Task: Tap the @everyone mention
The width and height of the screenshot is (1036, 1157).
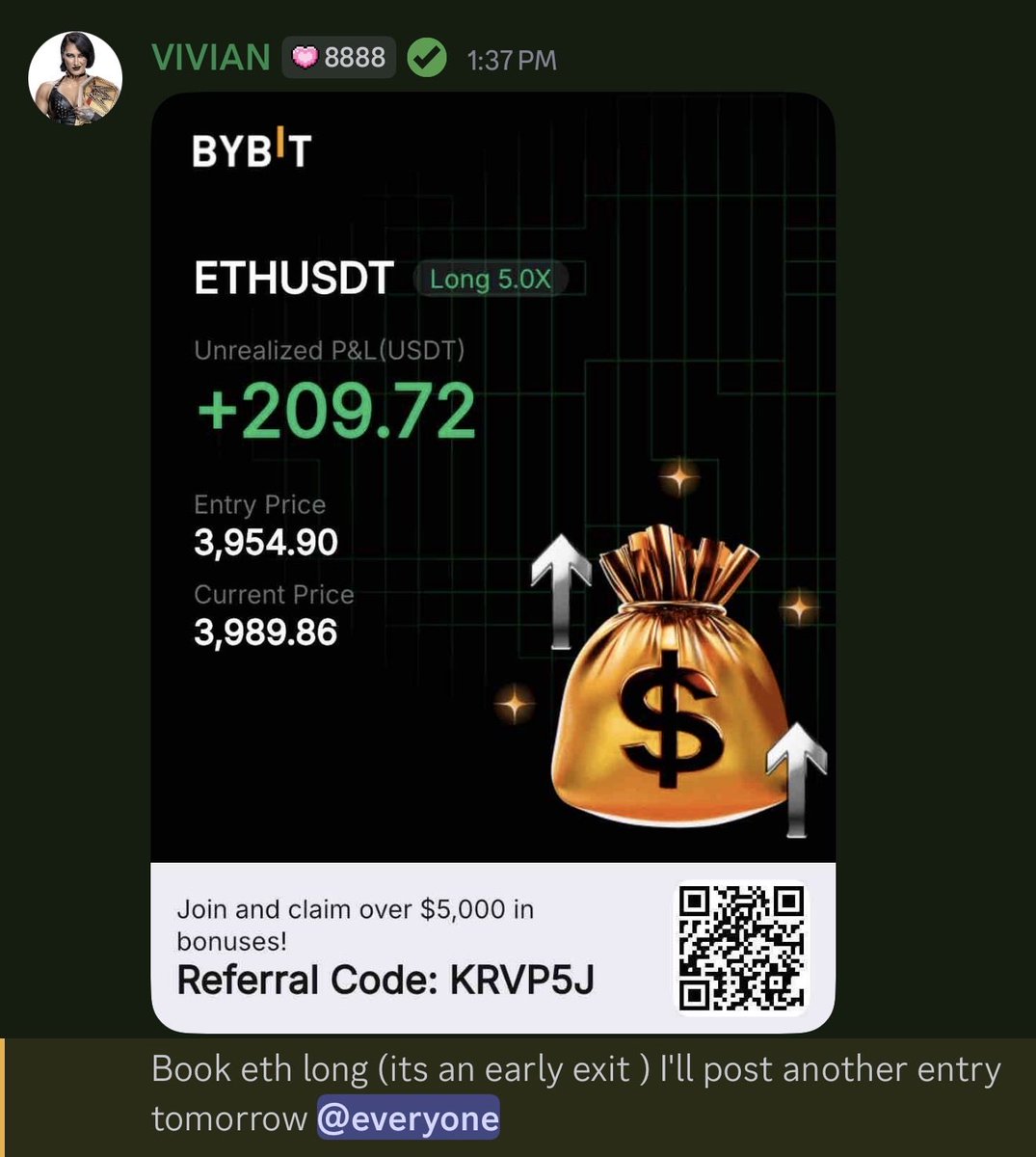Action: pyautogui.click(x=408, y=1118)
